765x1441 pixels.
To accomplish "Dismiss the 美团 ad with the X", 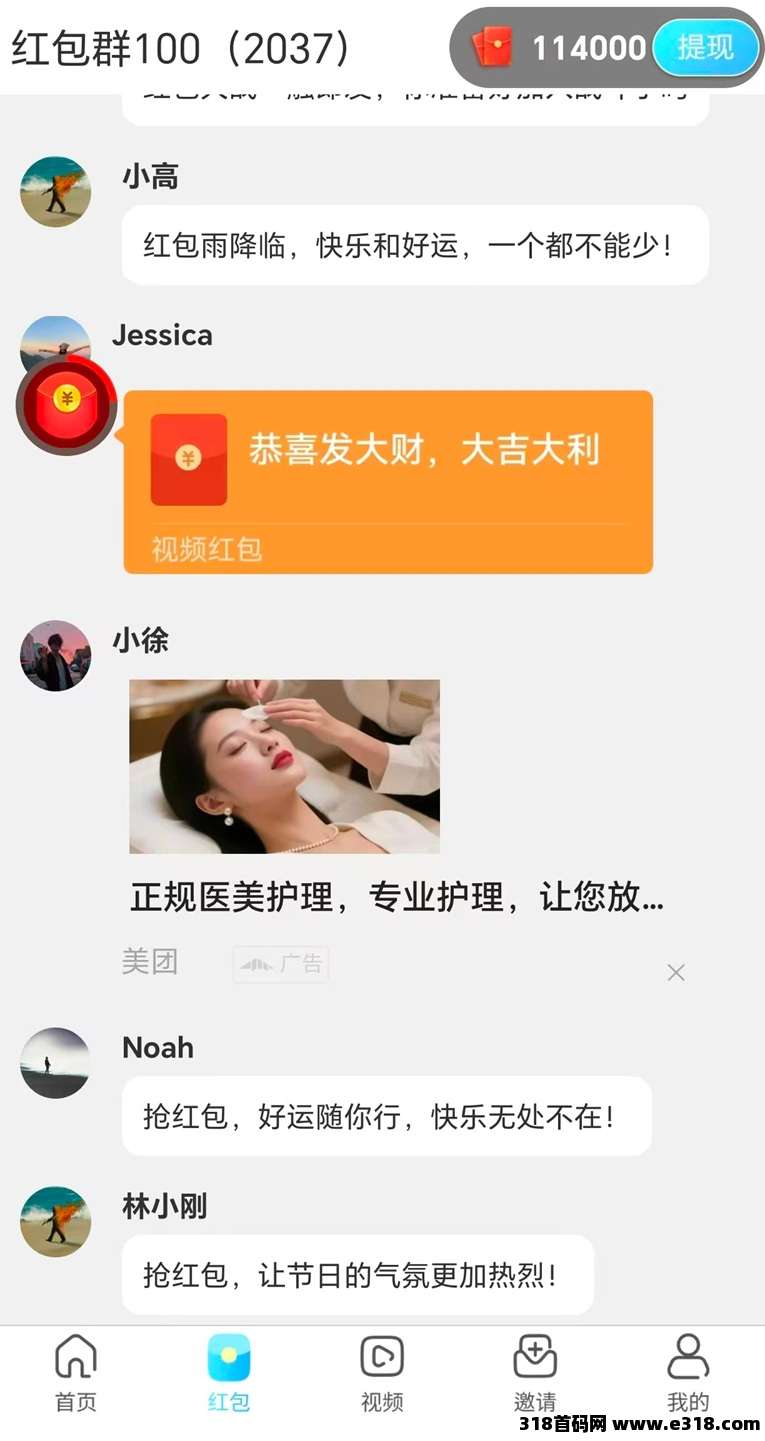I will pyautogui.click(x=676, y=971).
